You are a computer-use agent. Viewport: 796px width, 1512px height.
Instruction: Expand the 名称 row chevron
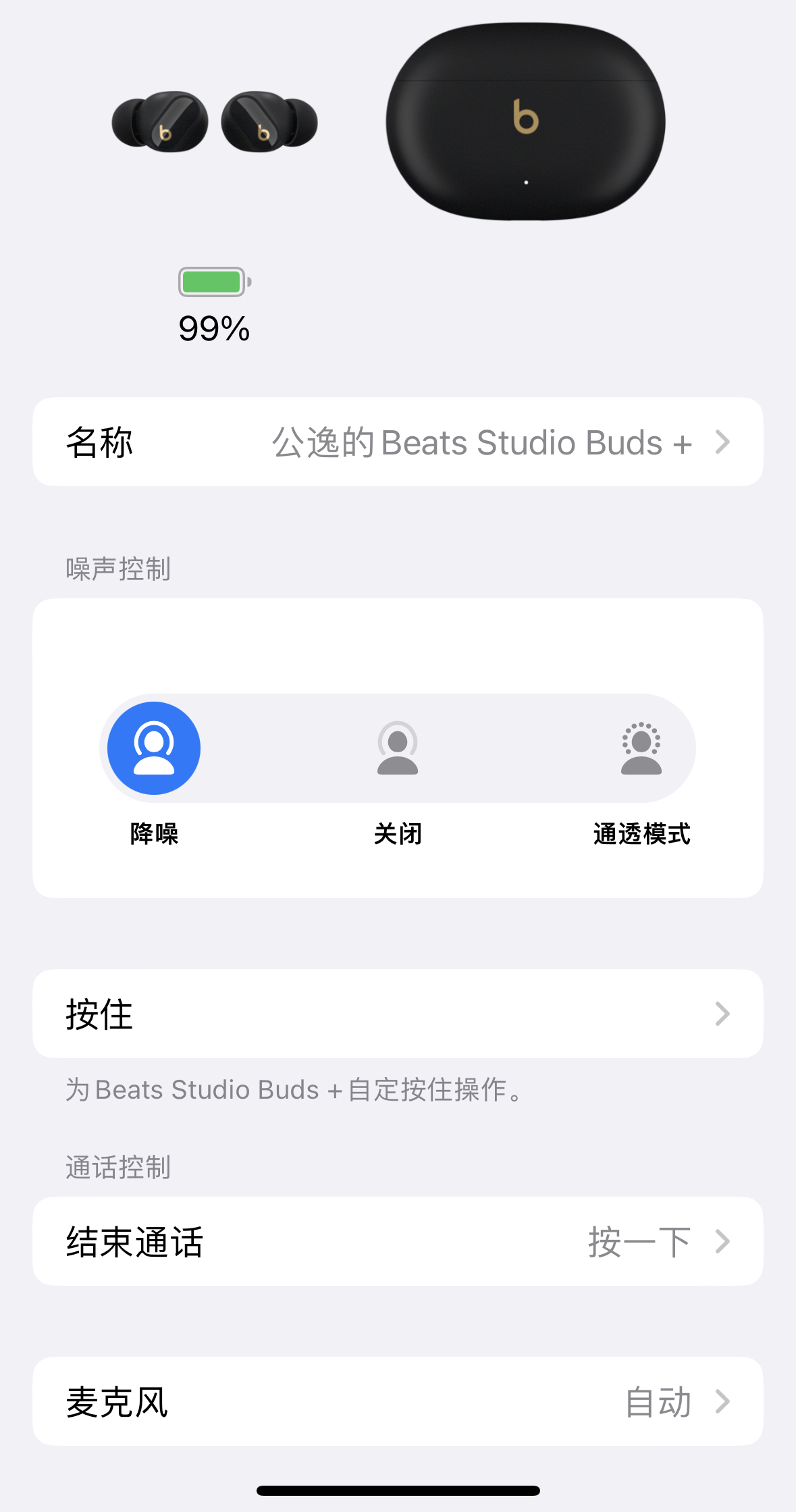coord(723,442)
